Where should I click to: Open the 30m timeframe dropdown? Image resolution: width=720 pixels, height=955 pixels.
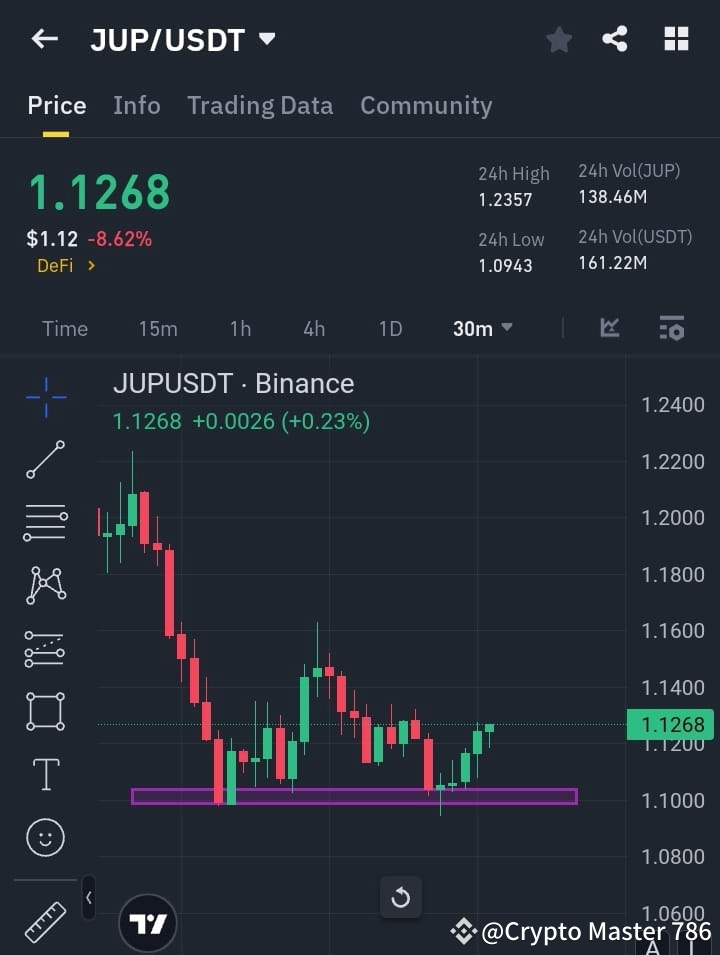483,328
